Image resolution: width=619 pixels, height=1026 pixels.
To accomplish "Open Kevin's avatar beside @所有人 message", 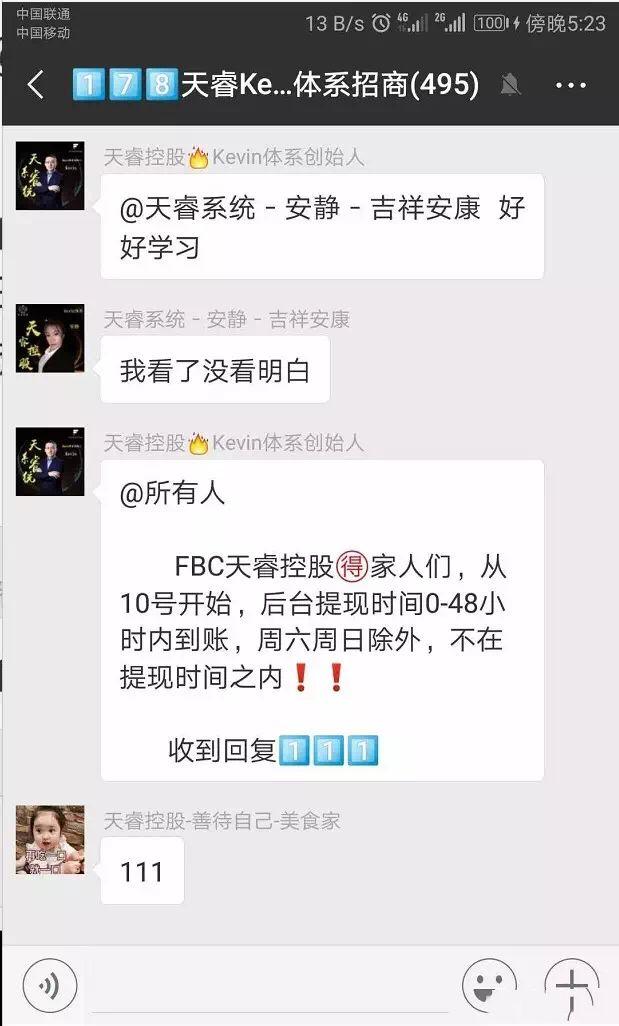I will point(50,461).
